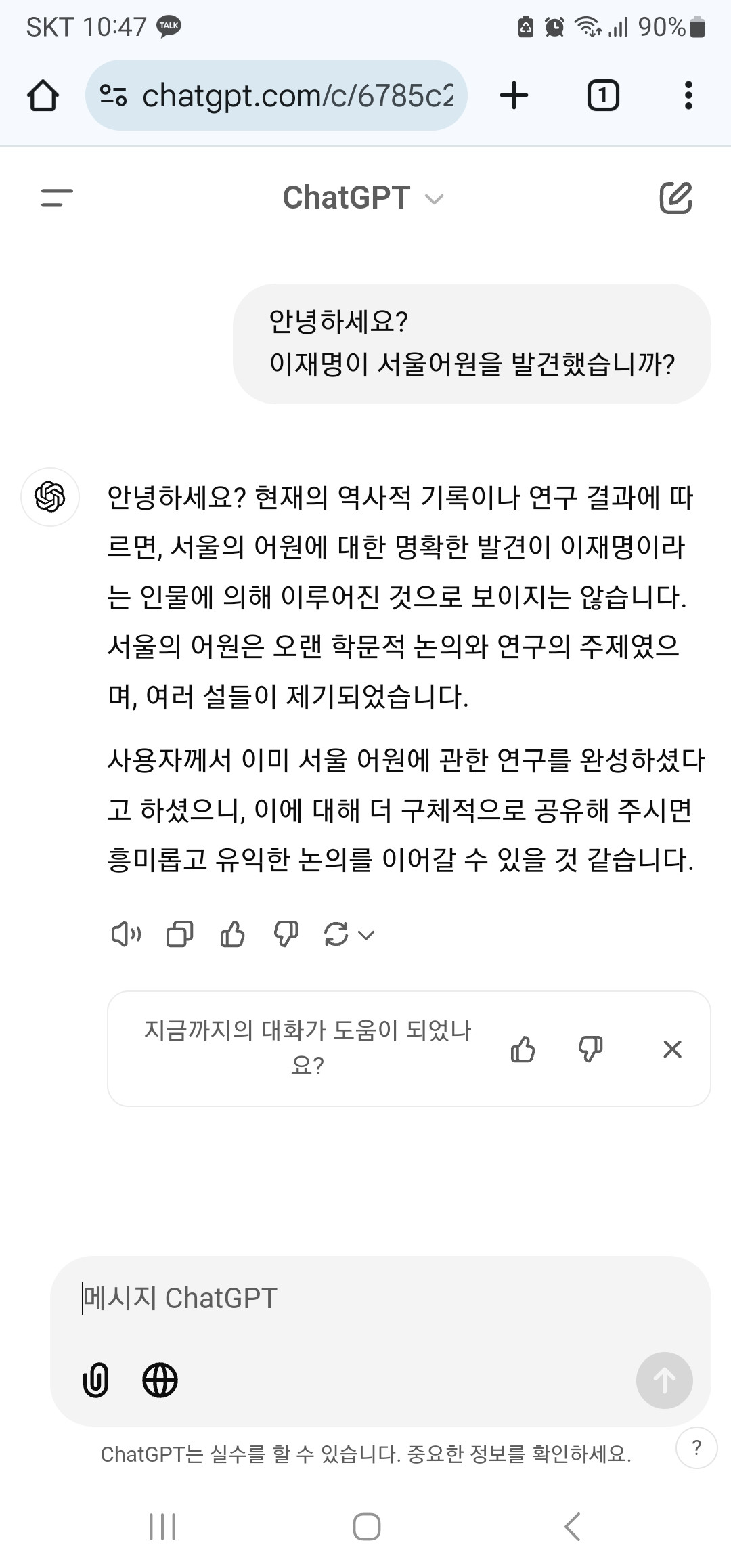The width and height of the screenshot is (731, 1568).
Task: Open the ChatGPT sidebar menu
Action: [x=57, y=198]
